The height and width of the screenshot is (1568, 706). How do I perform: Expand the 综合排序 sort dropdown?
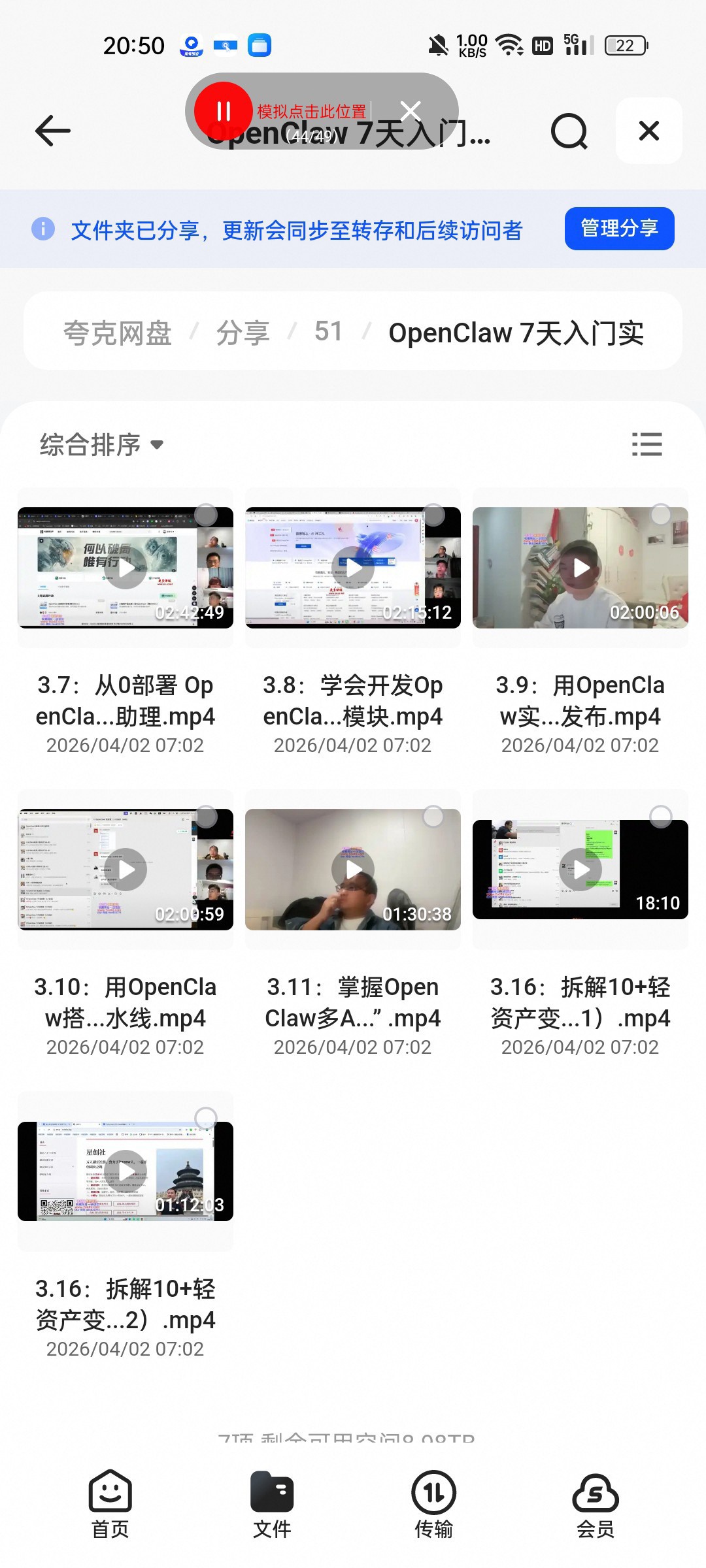[101, 445]
